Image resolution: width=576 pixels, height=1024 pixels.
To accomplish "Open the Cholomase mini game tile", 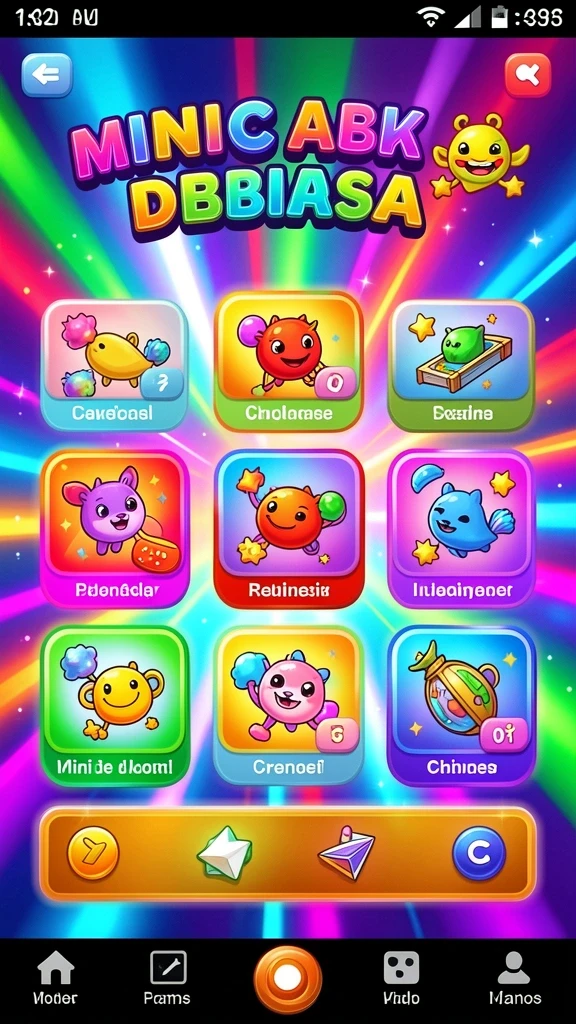I will (288, 362).
